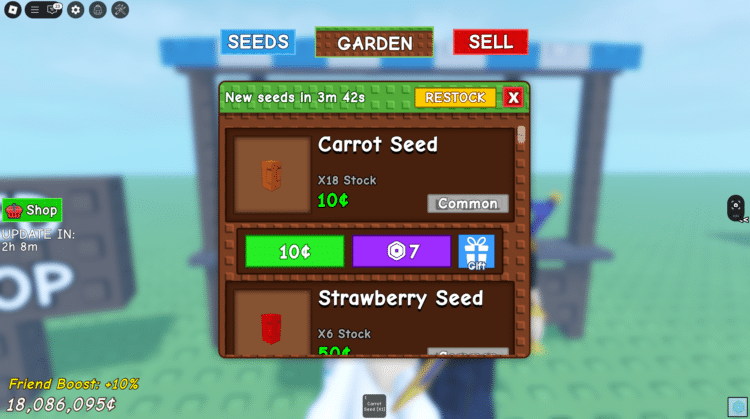Go to the SELL stand
The width and height of the screenshot is (750, 419).
[x=490, y=42]
